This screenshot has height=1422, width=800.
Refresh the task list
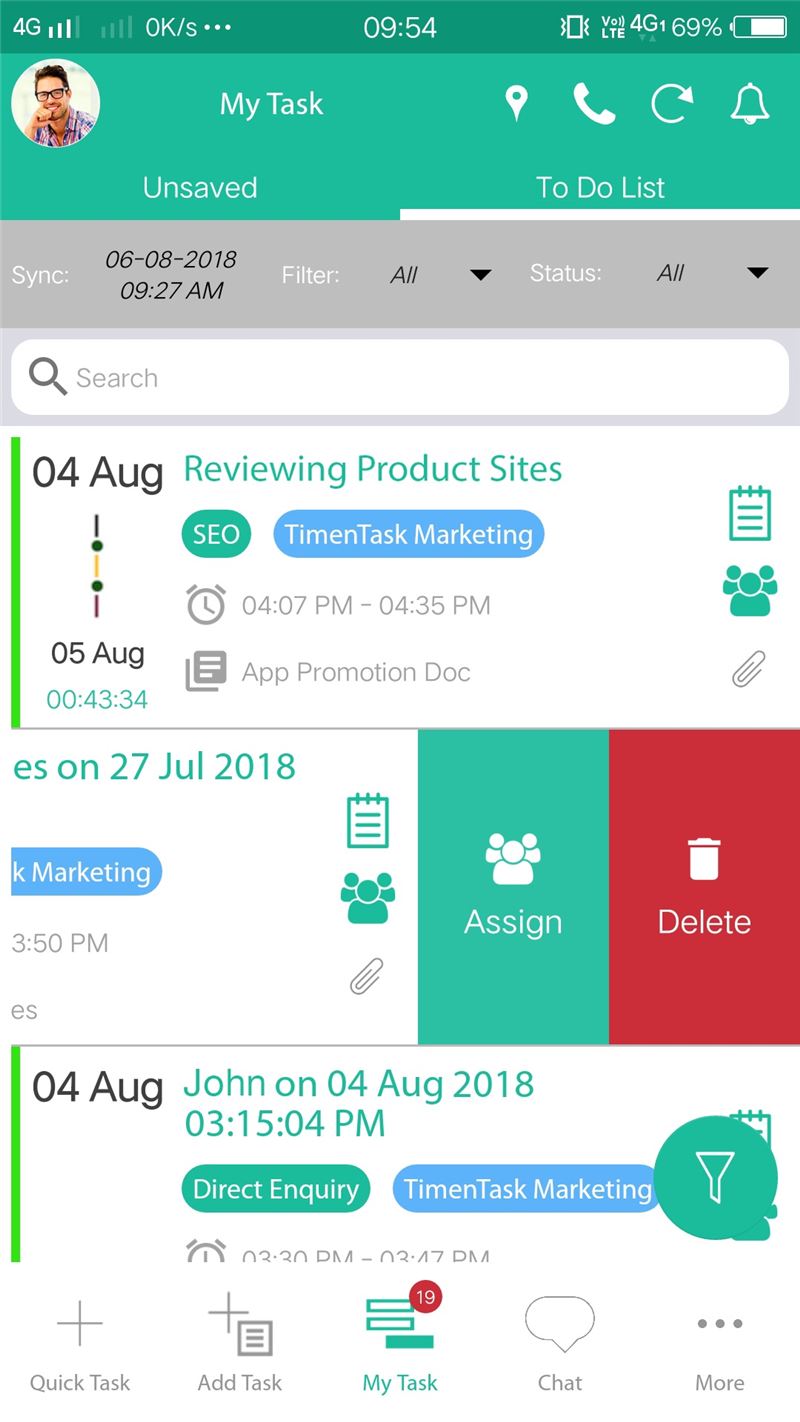(672, 104)
